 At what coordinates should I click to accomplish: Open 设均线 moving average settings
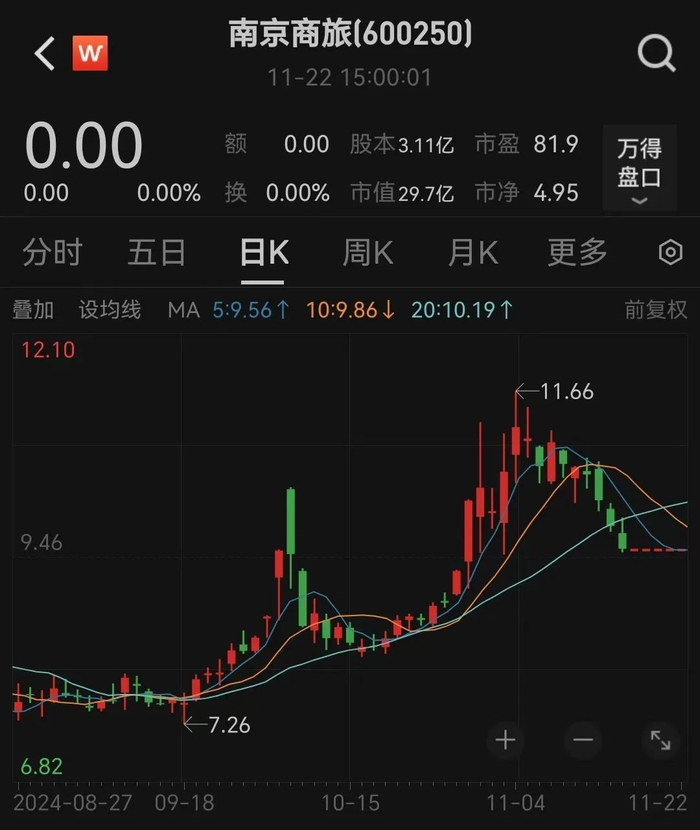tap(110, 310)
